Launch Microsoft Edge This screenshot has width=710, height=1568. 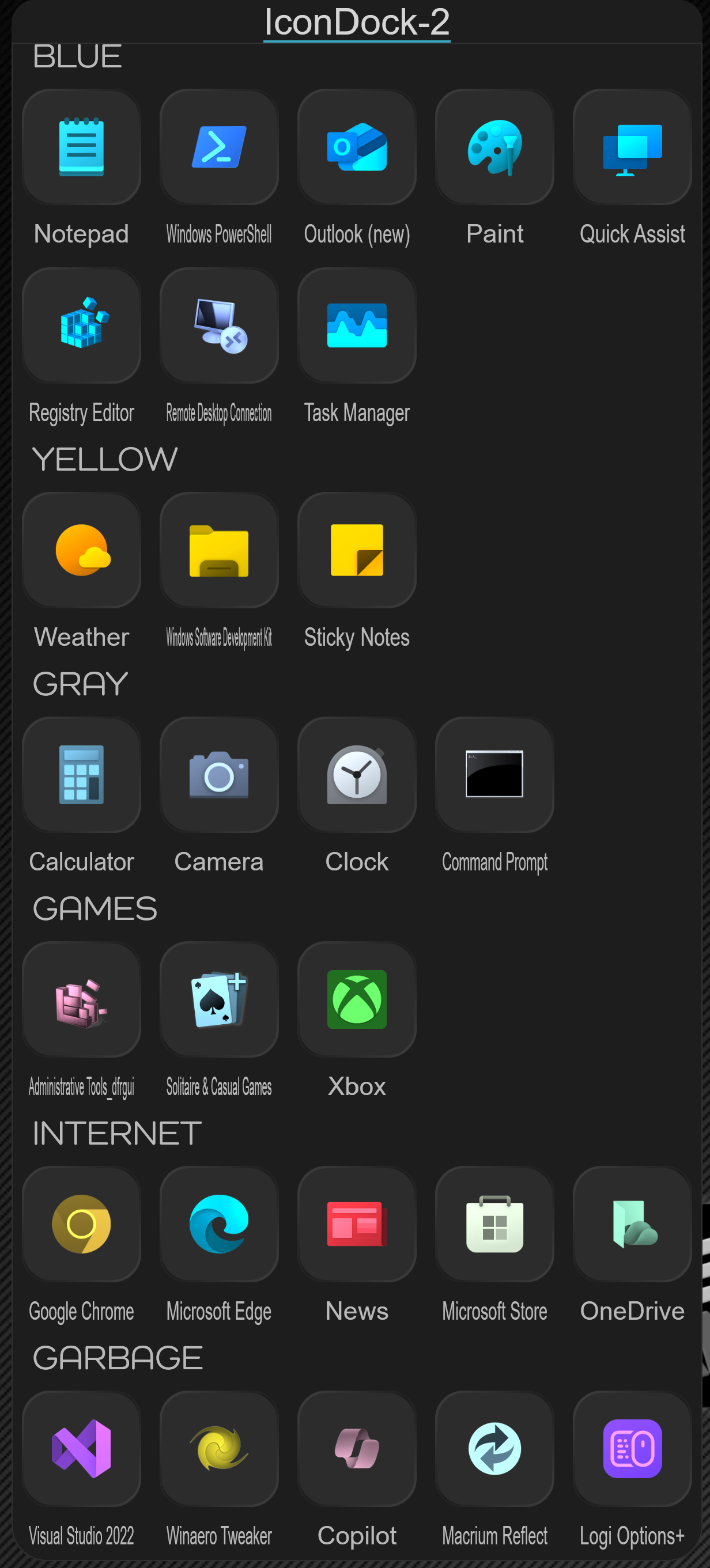[218, 1224]
